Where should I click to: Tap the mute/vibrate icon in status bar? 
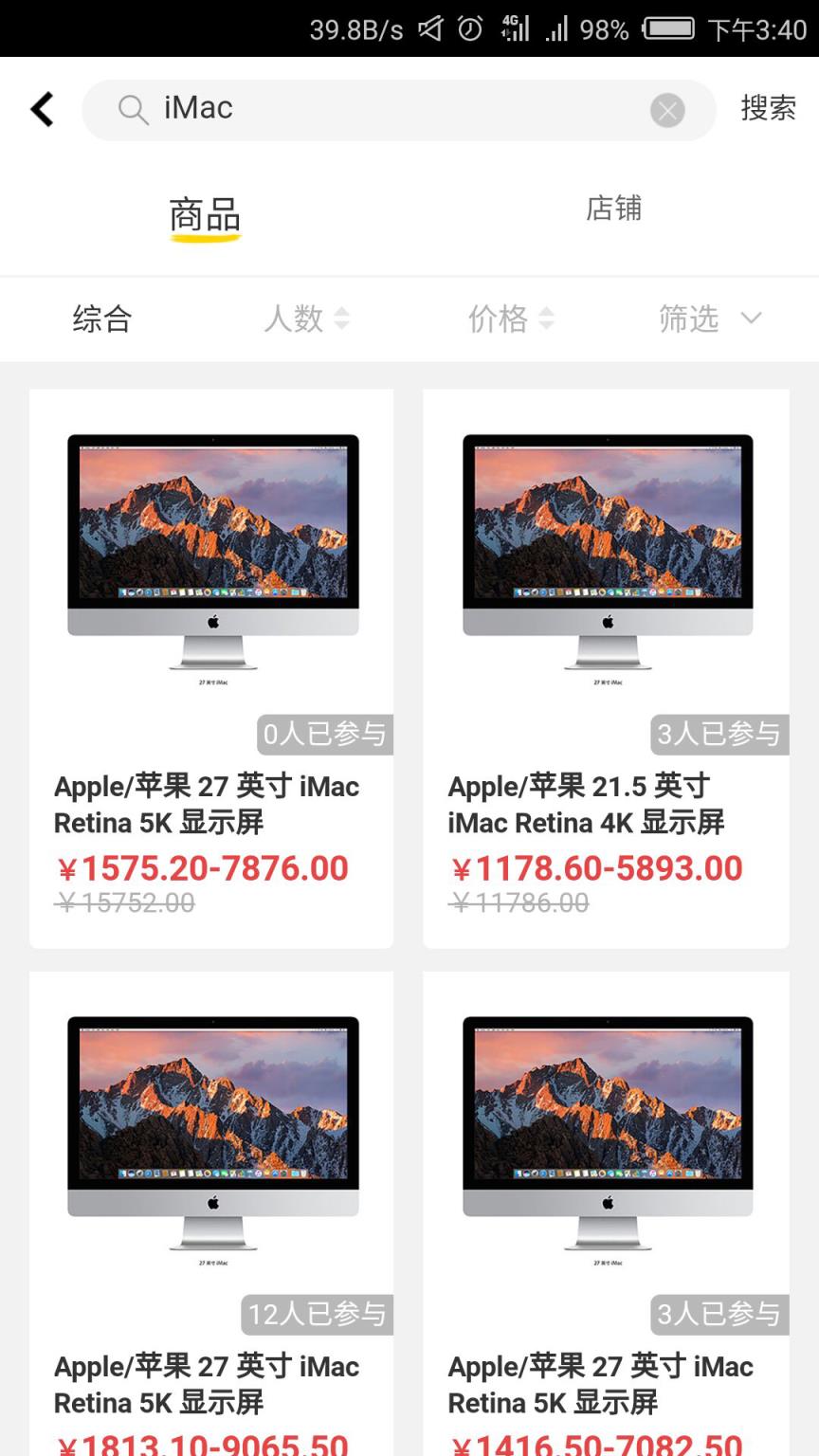428,28
